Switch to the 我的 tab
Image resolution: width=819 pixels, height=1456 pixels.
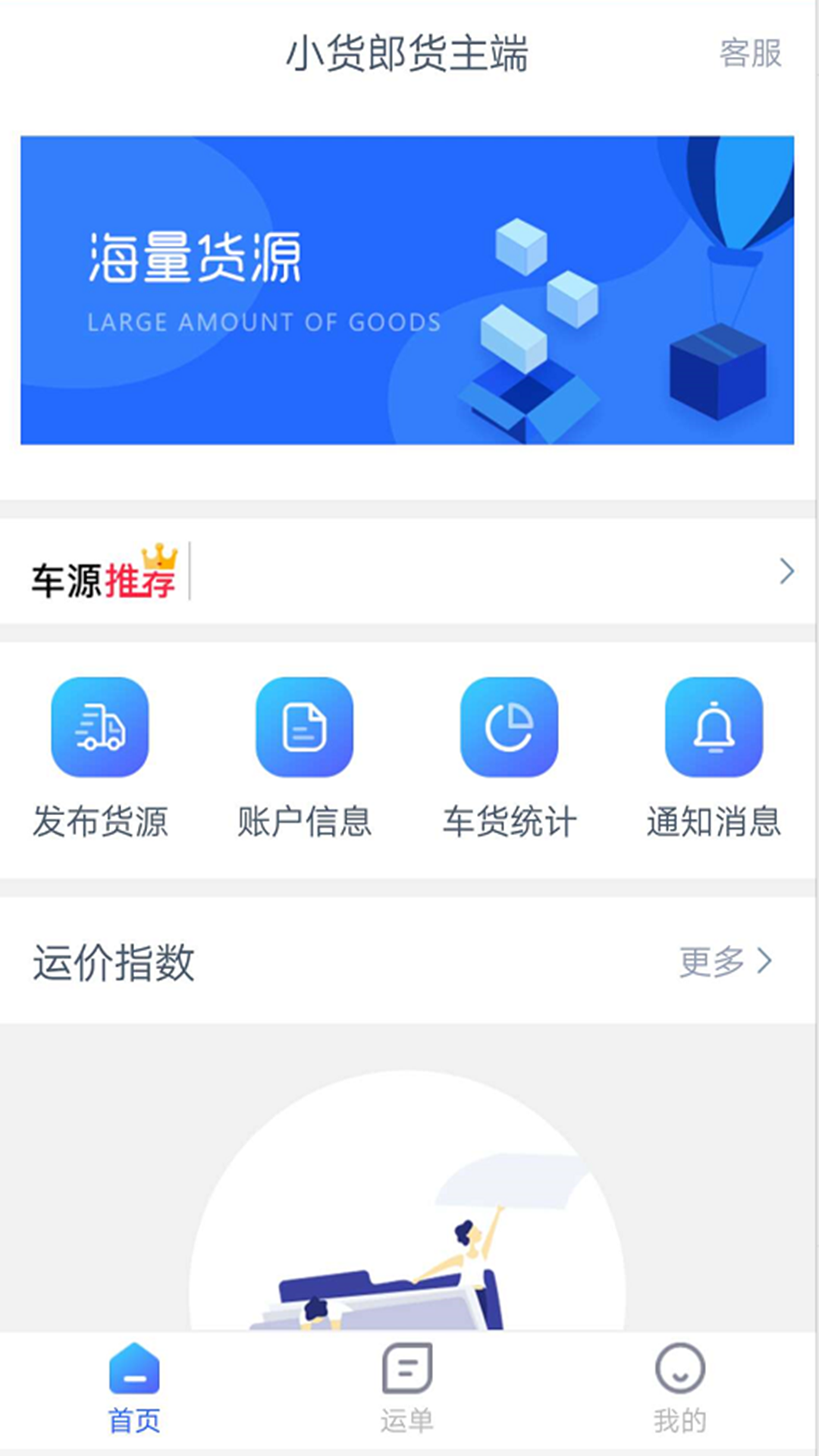tap(681, 1388)
